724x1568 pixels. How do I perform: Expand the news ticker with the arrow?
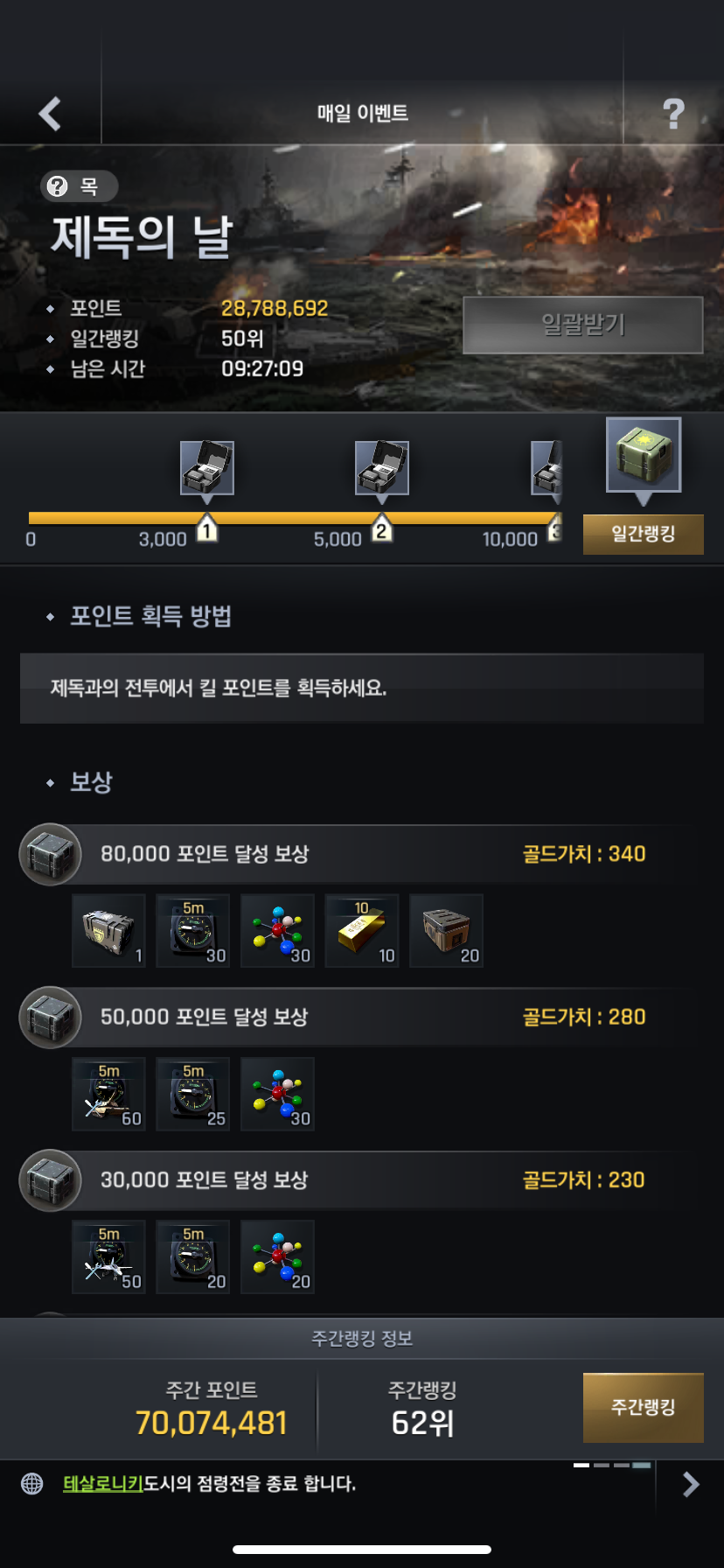pos(690,1484)
